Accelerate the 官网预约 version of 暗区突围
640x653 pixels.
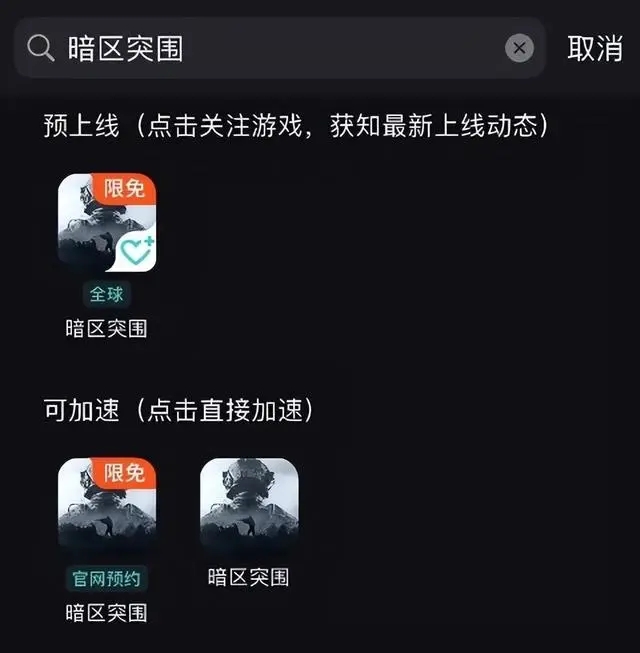click(107, 507)
